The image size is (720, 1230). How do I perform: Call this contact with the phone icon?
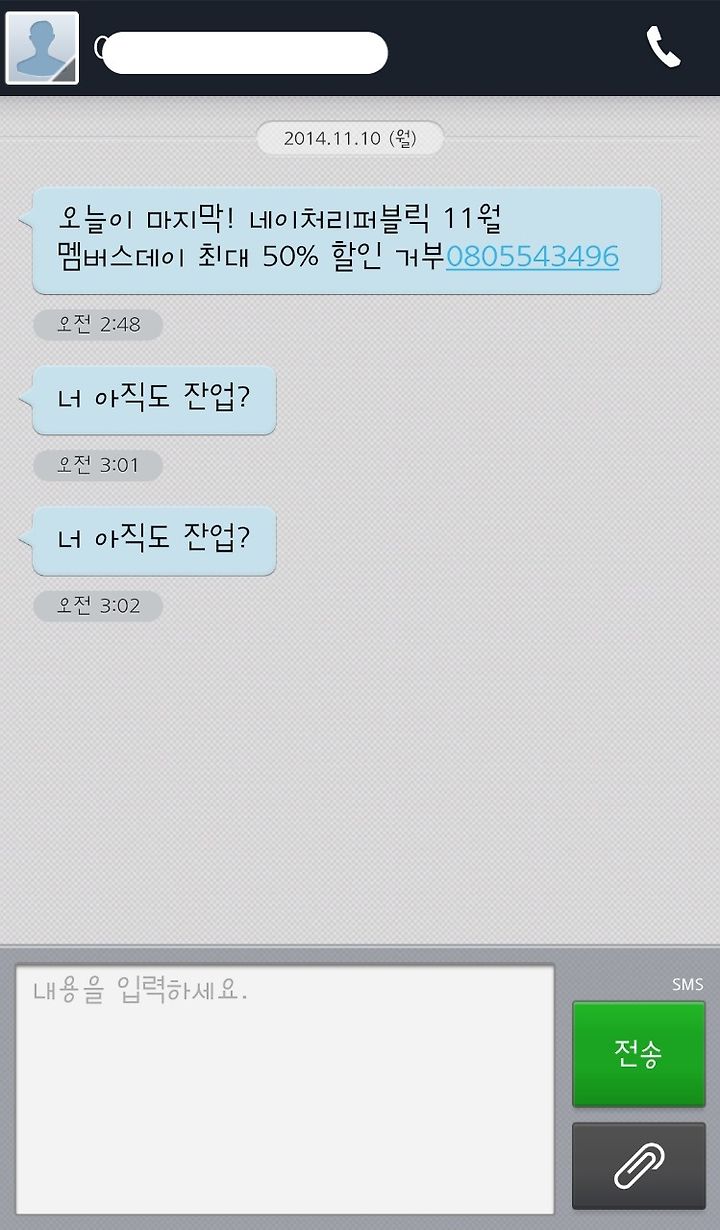pos(663,47)
